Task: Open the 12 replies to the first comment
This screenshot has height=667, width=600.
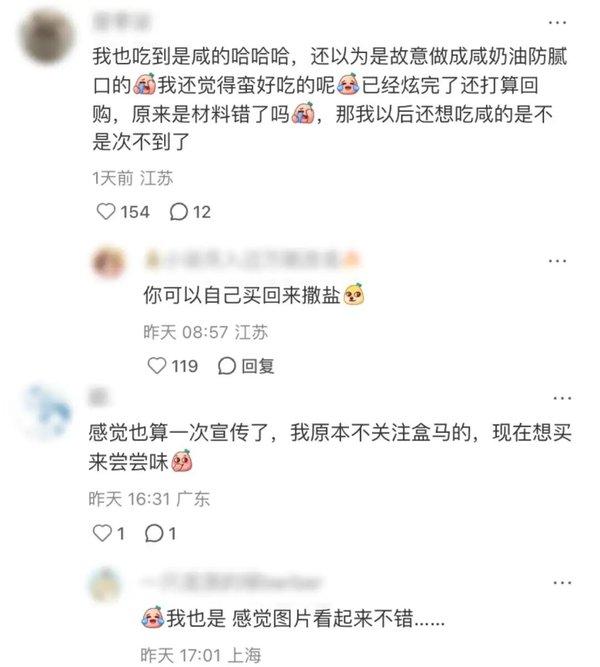Action: point(179,211)
